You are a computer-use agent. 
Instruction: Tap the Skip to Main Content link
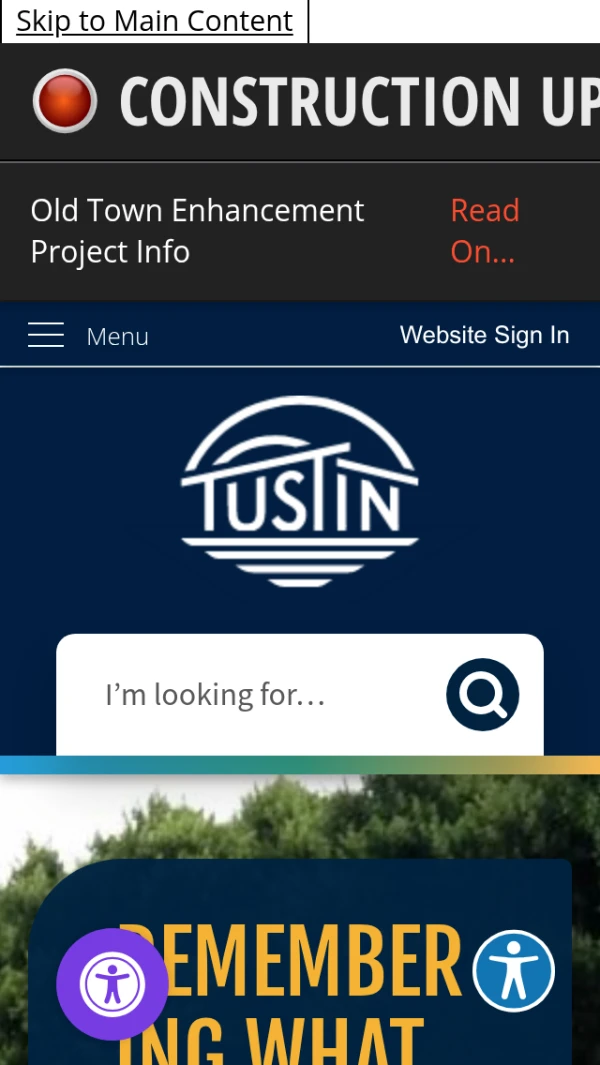point(154,21)
